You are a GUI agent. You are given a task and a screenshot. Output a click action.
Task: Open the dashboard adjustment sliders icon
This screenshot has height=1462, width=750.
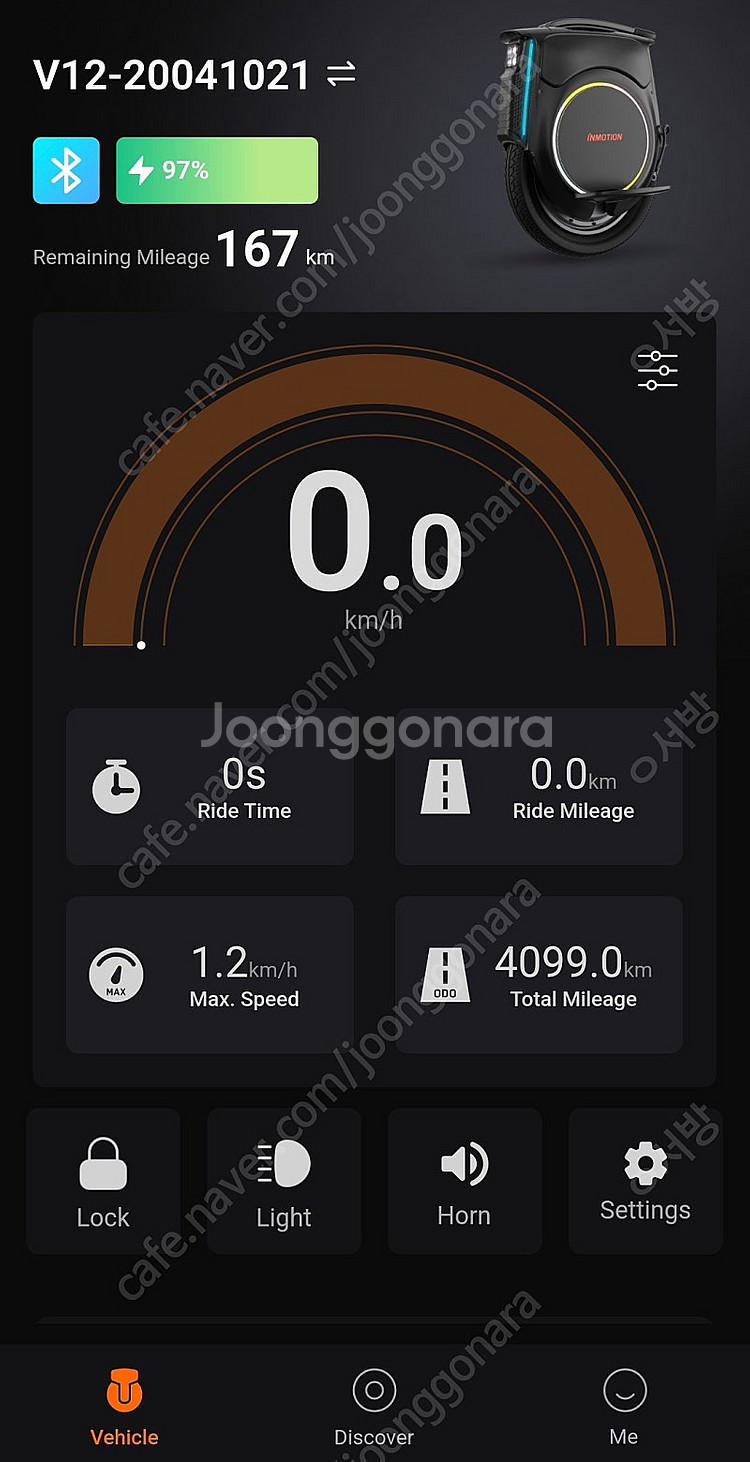(x=657, y=371)
